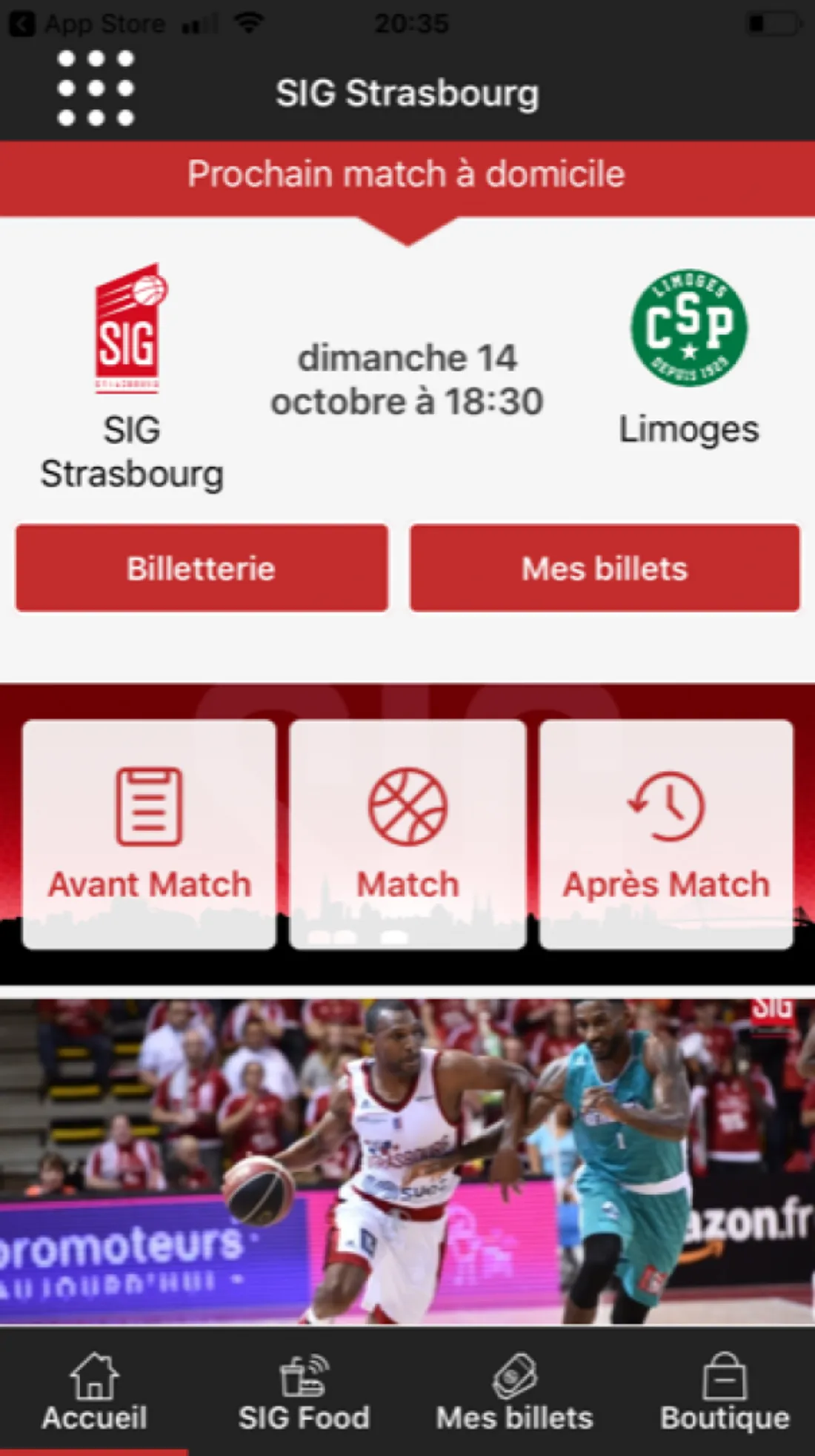
Task: Open the dotted grid menu
Action: point(96,88)
